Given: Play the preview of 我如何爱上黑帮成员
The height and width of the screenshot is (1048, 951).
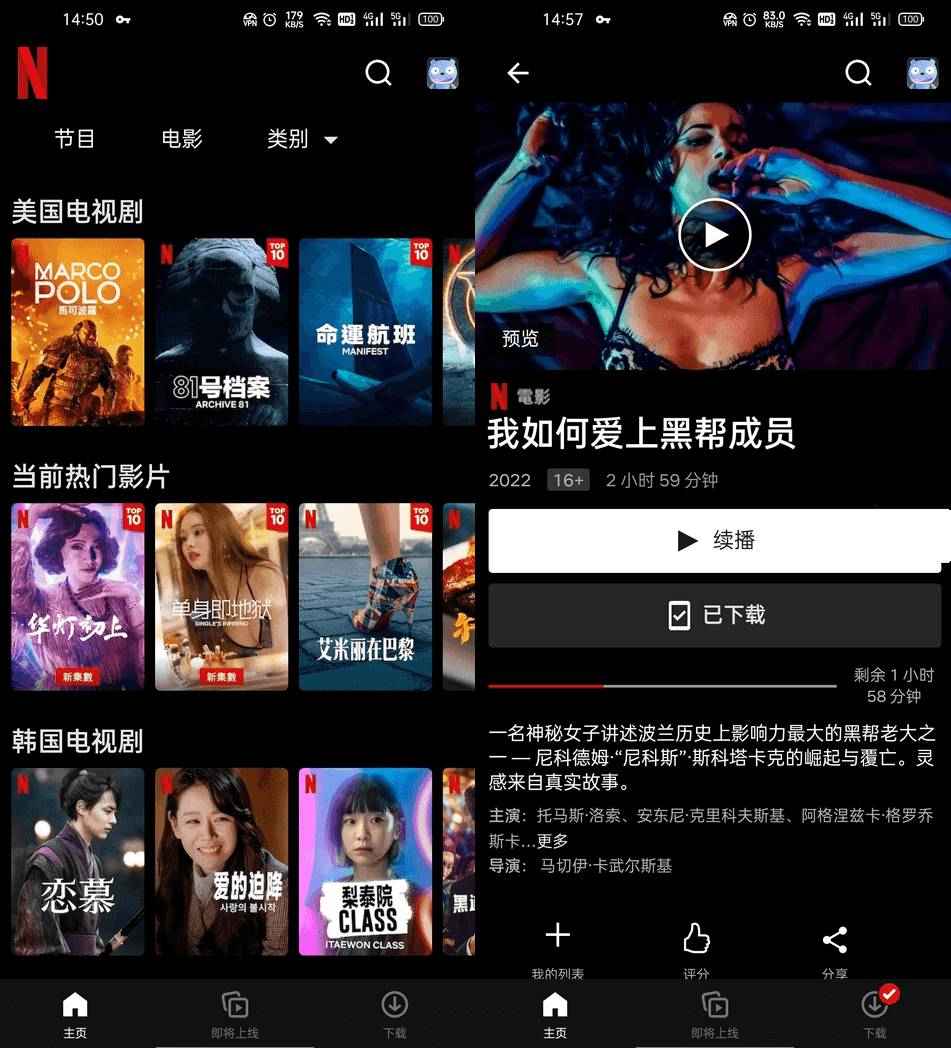Looking at the screenshot, I should (714, 235).
